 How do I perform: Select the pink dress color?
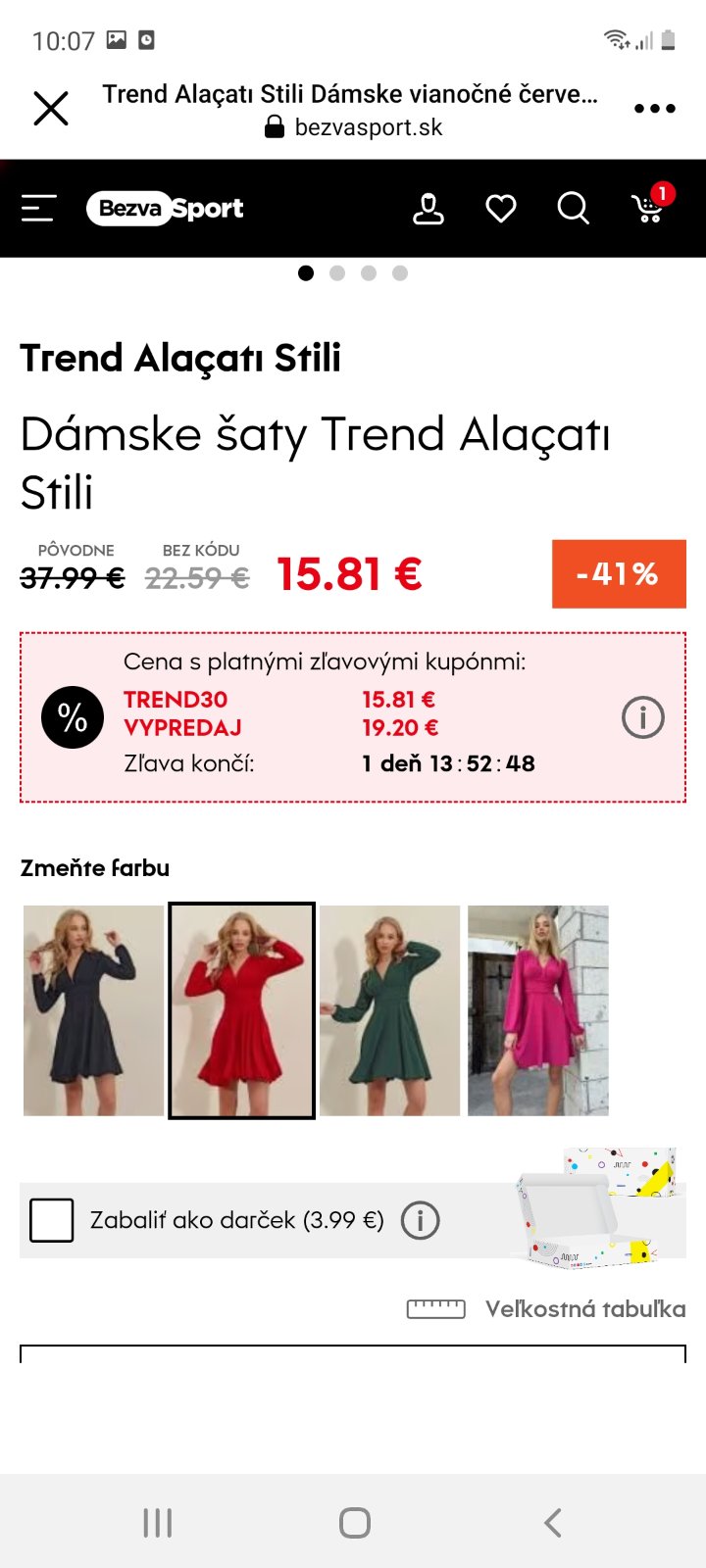pos(537,1010)
